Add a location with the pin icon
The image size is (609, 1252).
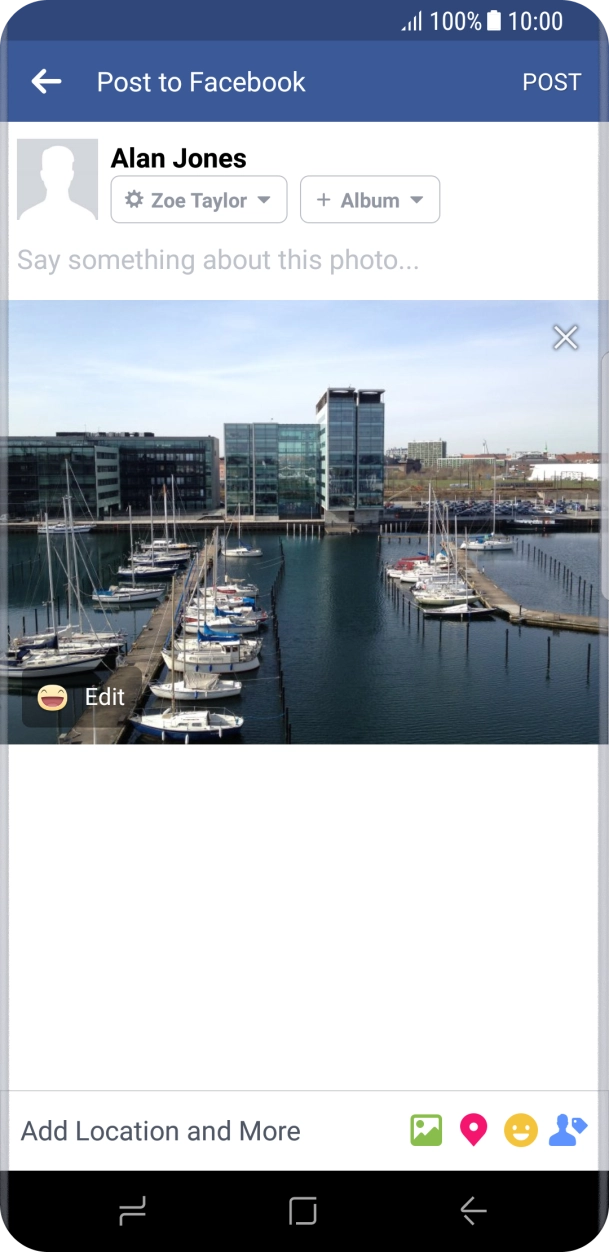point(473,1131)
